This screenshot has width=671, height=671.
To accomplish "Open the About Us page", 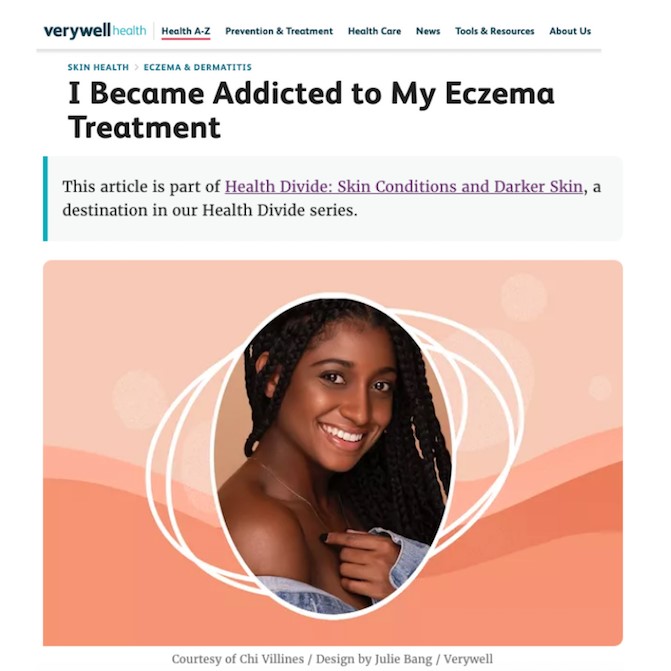I will 570,31.
